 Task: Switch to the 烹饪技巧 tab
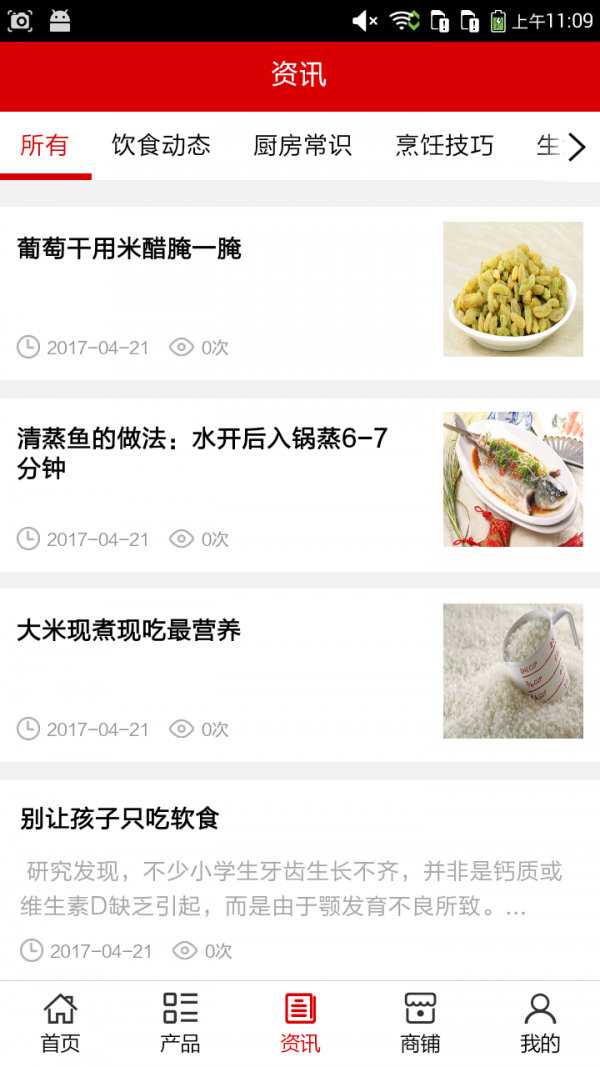(x=444, y=146)
